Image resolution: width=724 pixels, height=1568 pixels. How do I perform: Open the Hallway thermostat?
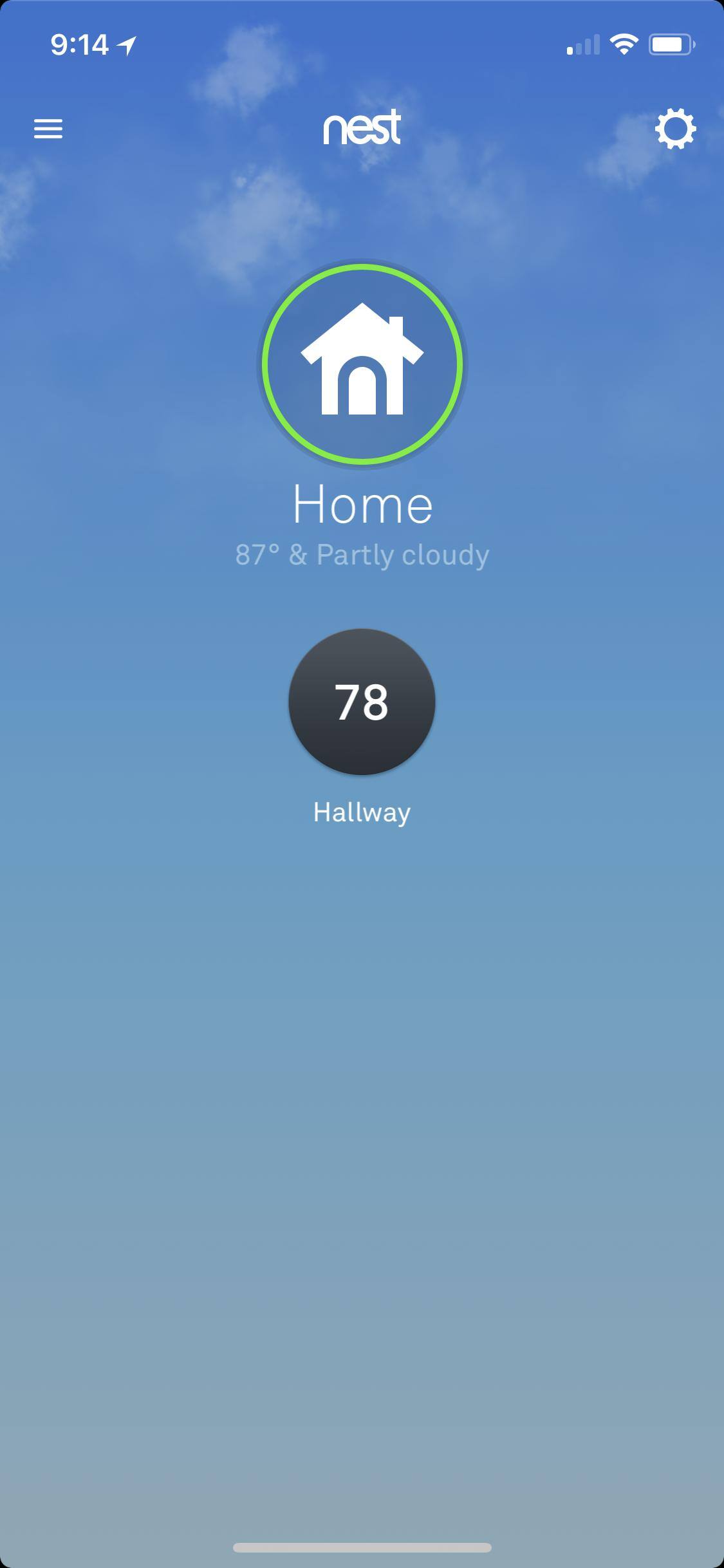point(362,702)
